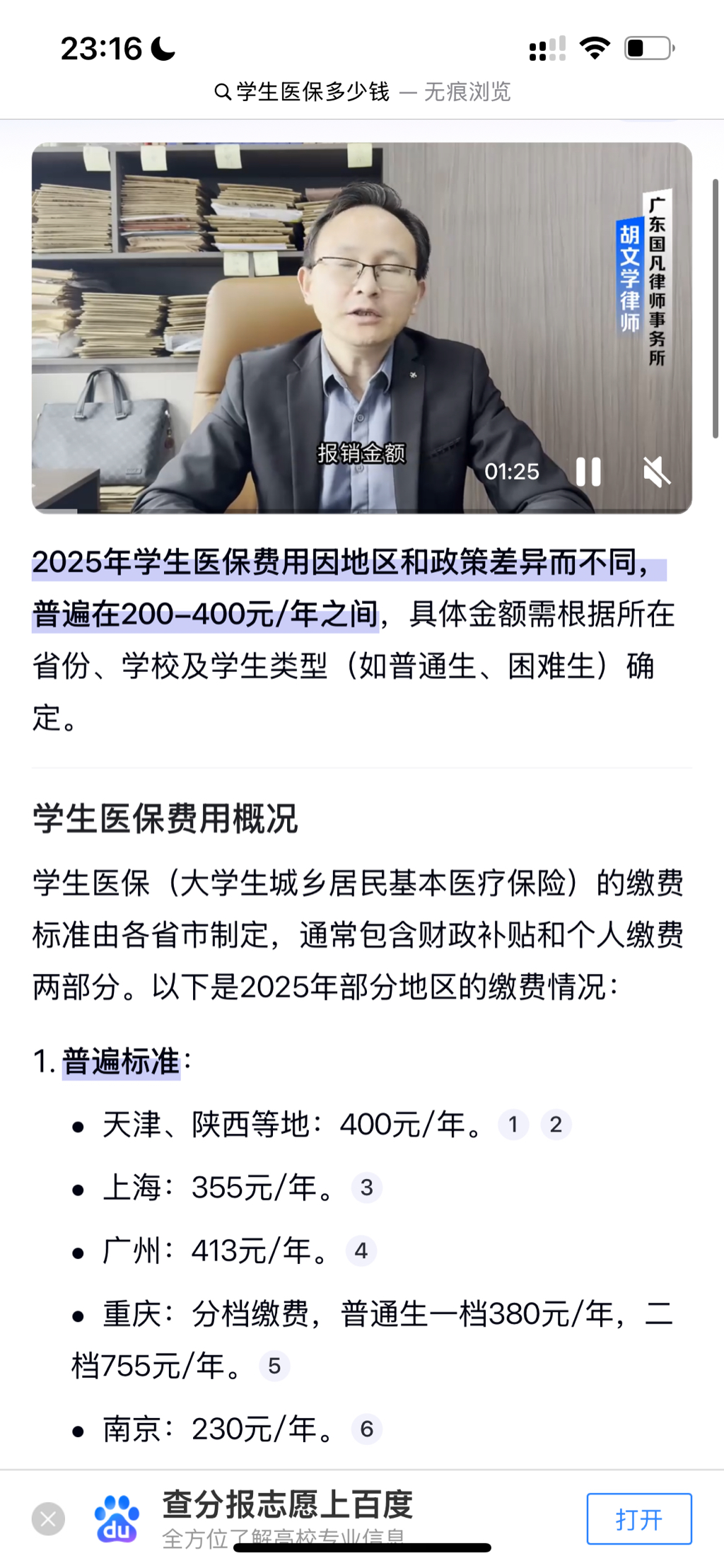Screen dimensions: 724x1568
Task: Check reference 6 for 南京 fee
Action: pyautogui.click(x=366, y=1429)
